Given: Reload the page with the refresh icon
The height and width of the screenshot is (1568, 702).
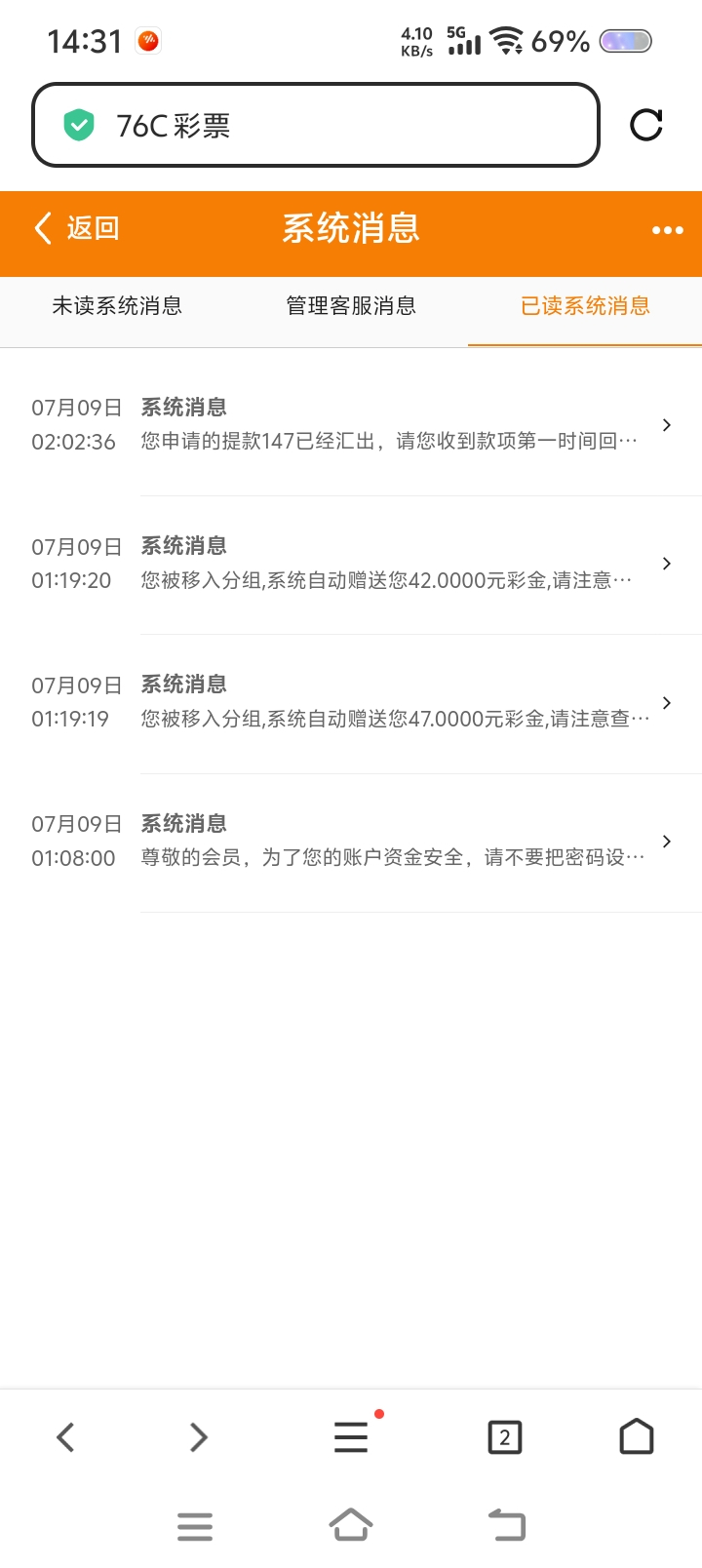Looking at the screenshot, I should point(646,125).
